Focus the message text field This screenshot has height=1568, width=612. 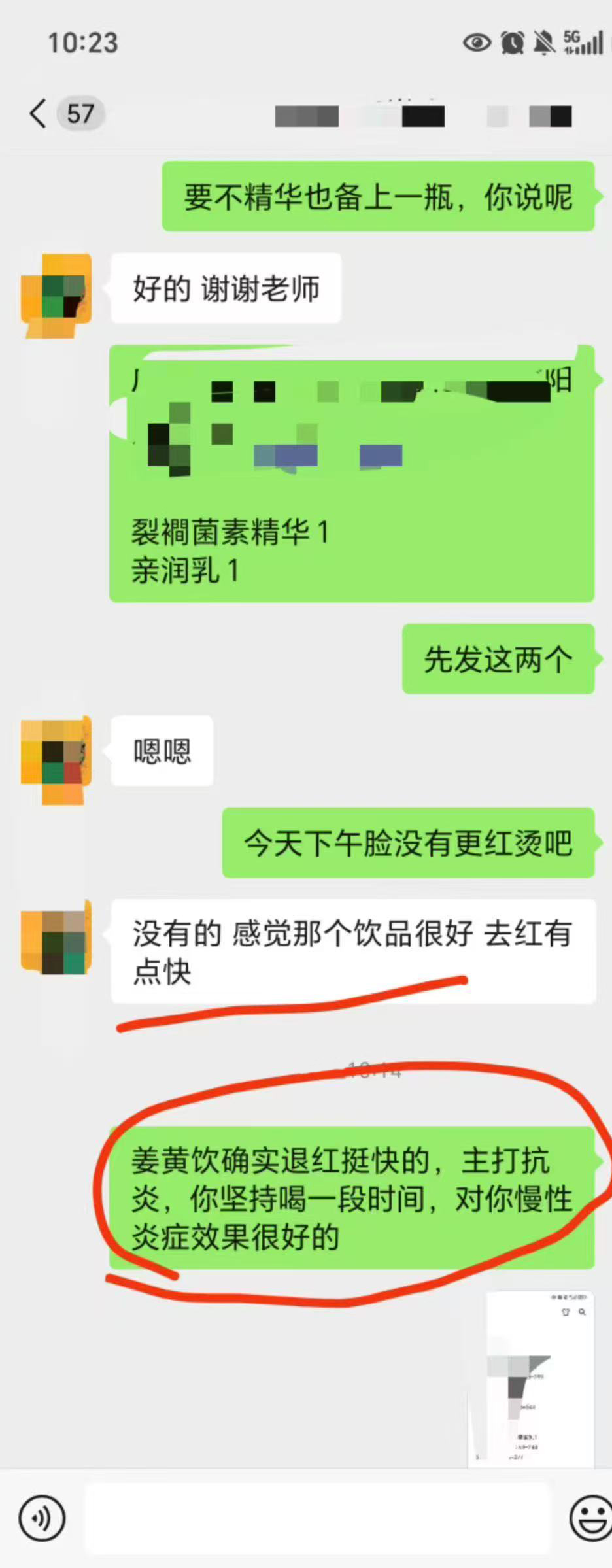(x=318, y=1518)
